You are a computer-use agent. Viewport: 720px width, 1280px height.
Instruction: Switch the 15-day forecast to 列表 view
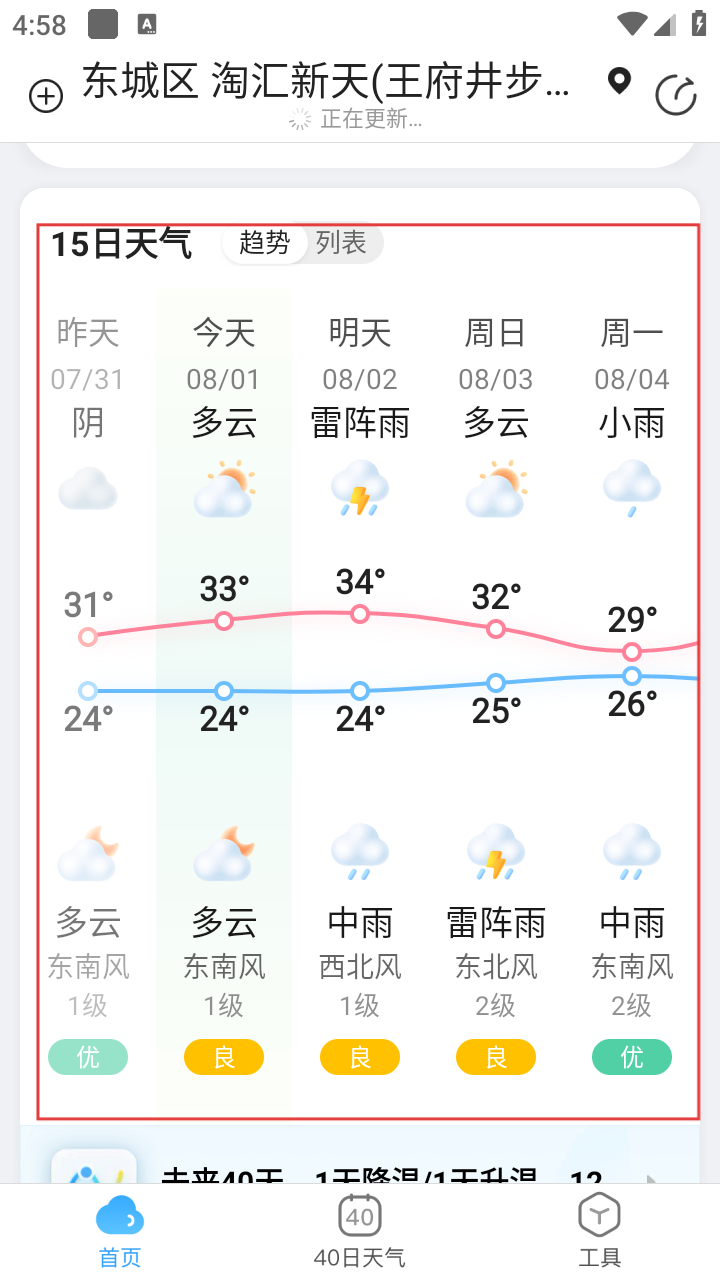[x=341, y=243]
